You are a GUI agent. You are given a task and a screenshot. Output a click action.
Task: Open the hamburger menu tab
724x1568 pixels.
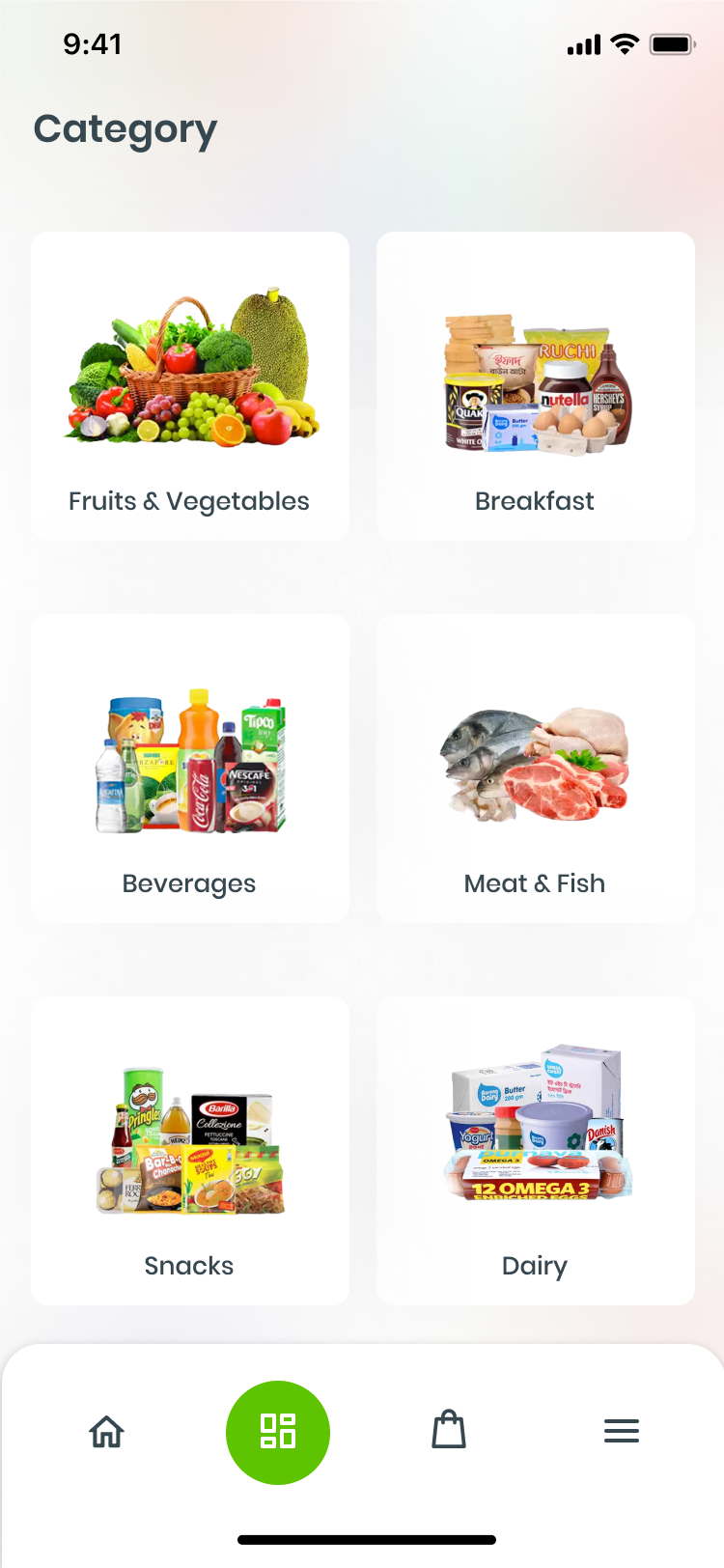pos(622,1432)
